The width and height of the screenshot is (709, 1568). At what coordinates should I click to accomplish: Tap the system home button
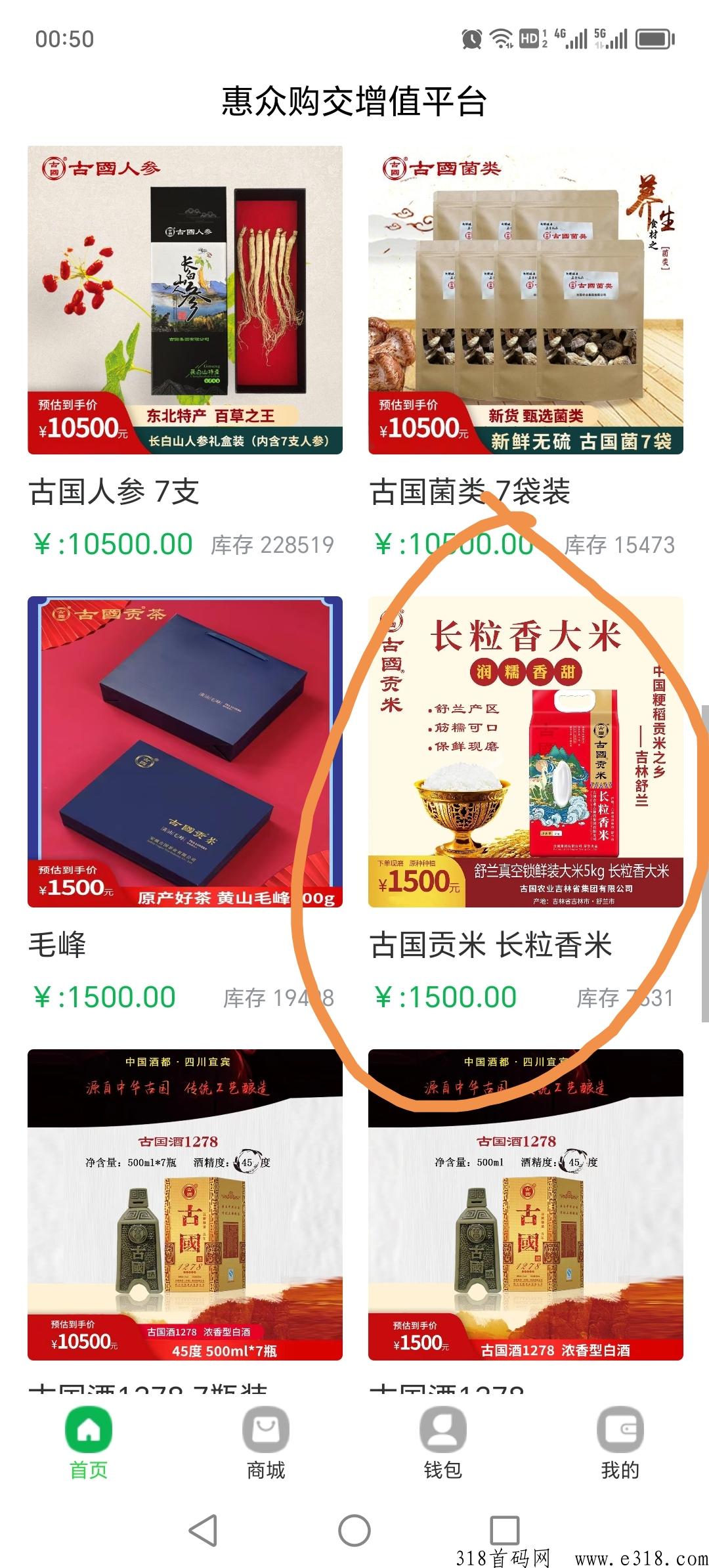pos(354,1531)
